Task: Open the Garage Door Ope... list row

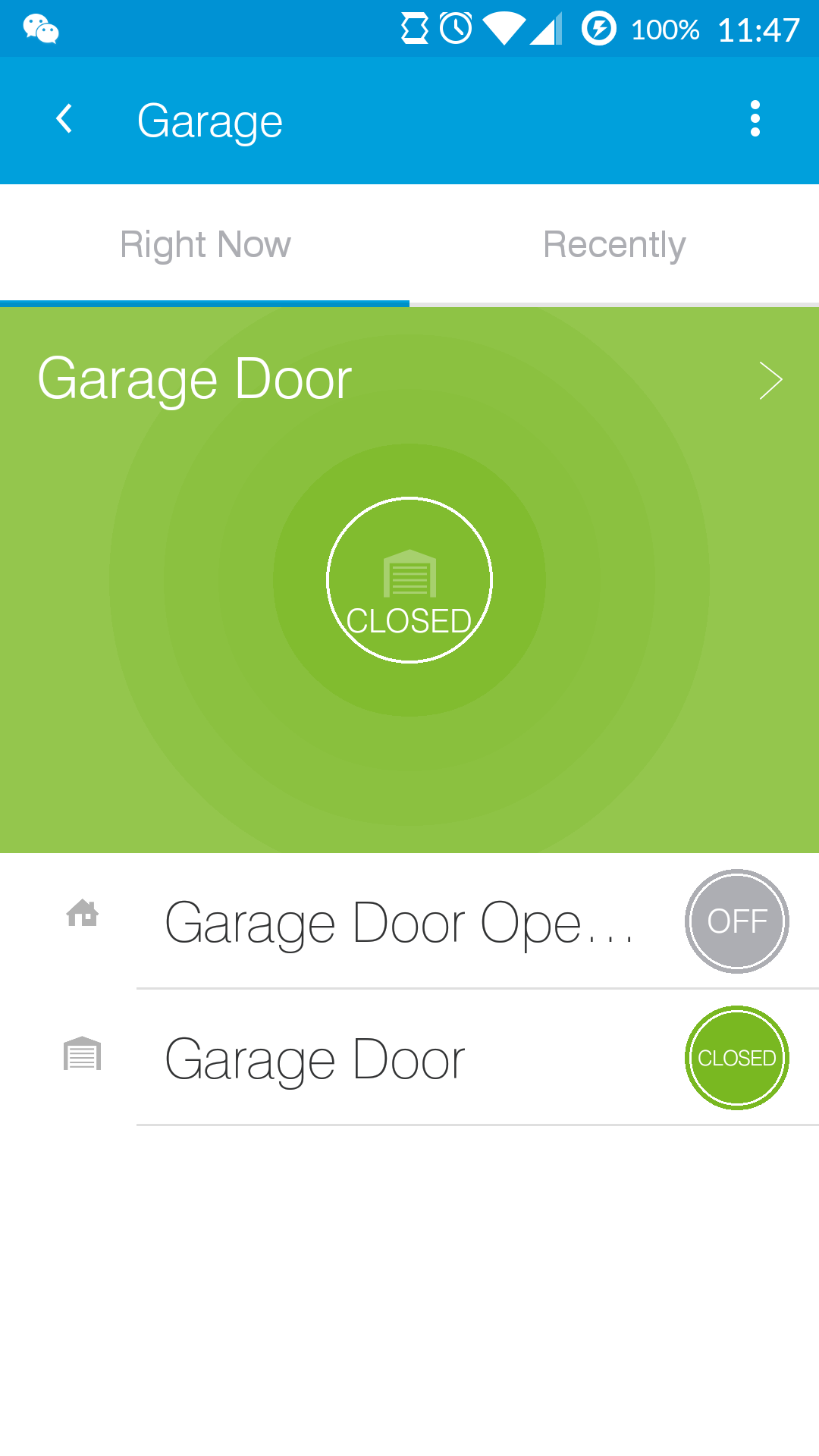Action: [x=398, y=923]
